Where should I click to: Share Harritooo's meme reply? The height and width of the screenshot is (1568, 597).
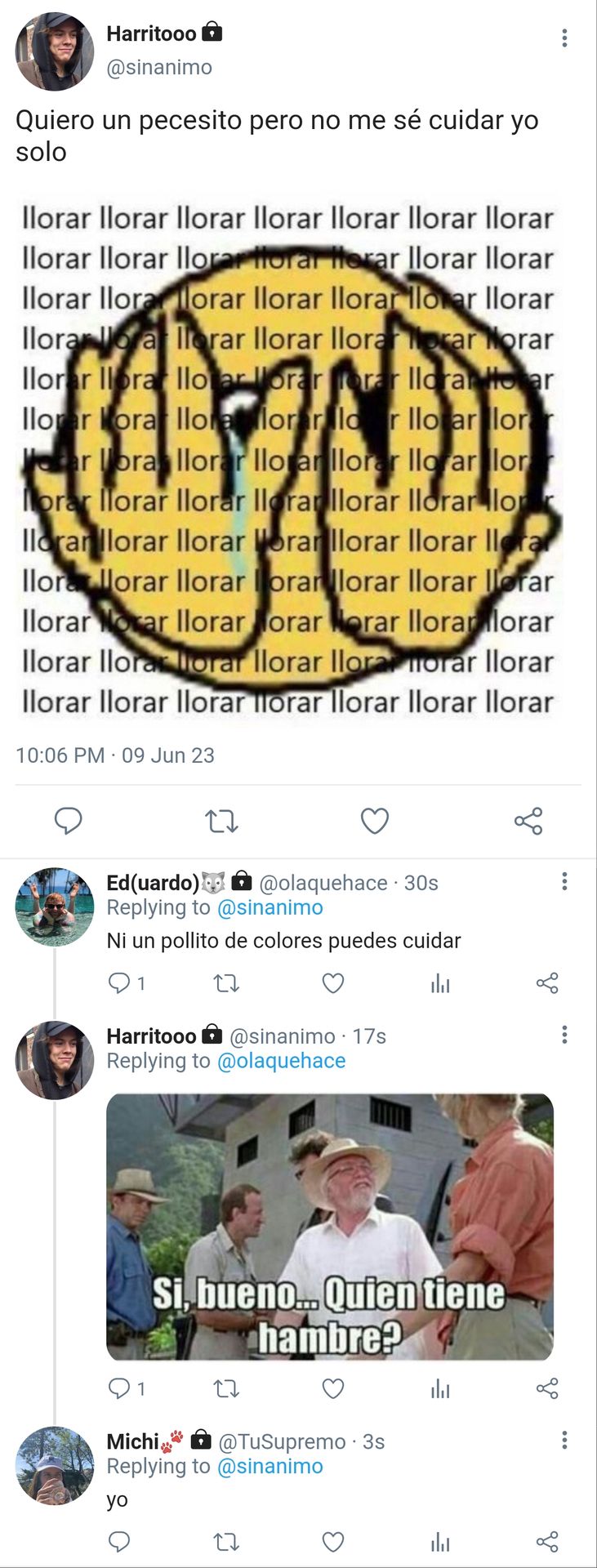[x=547, y=1388]
